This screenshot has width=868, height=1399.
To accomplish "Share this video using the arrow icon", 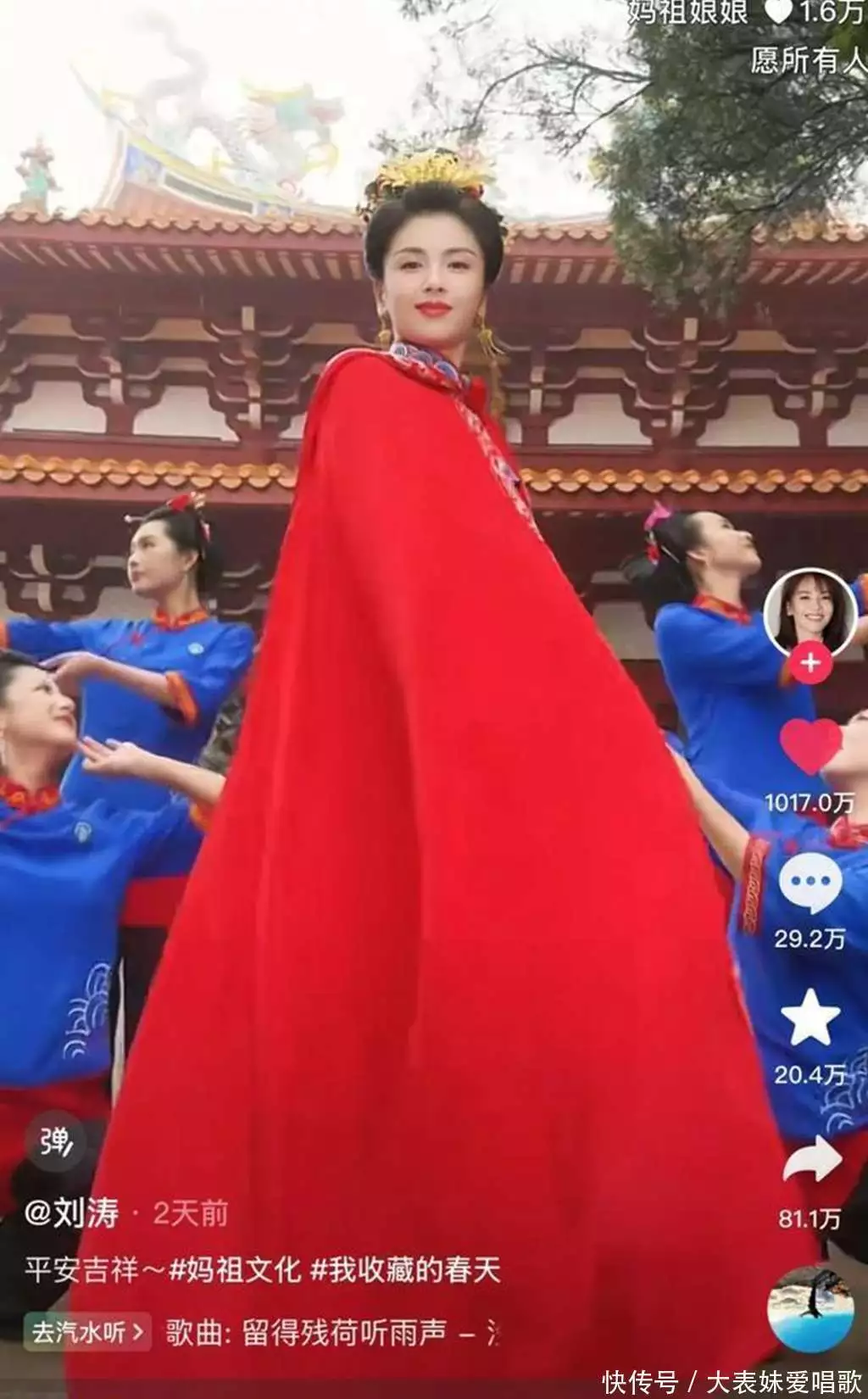I will pos(810,1162).
